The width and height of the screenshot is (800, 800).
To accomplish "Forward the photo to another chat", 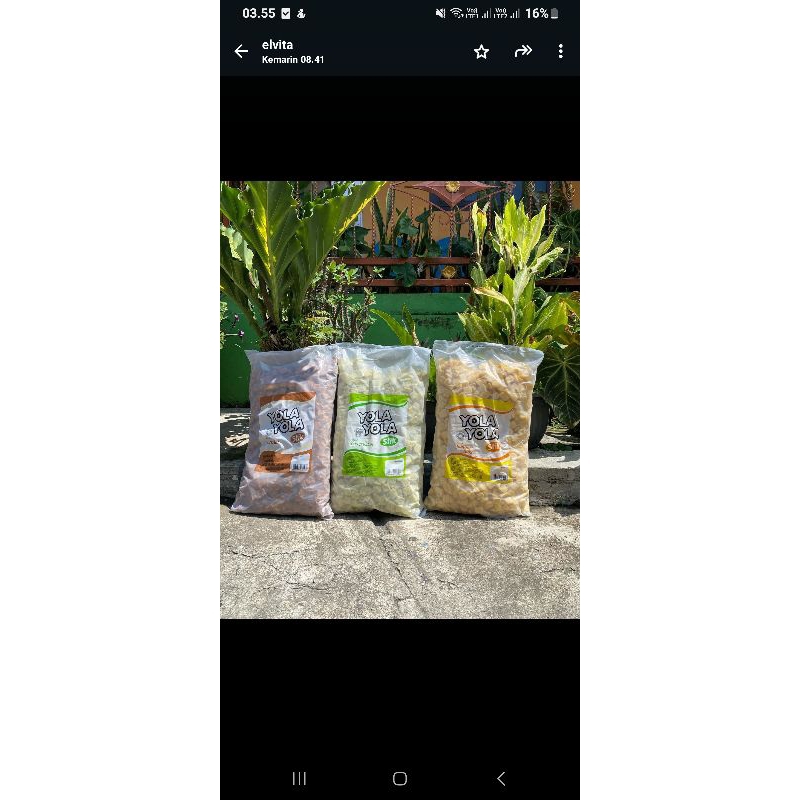I will 523,51.
